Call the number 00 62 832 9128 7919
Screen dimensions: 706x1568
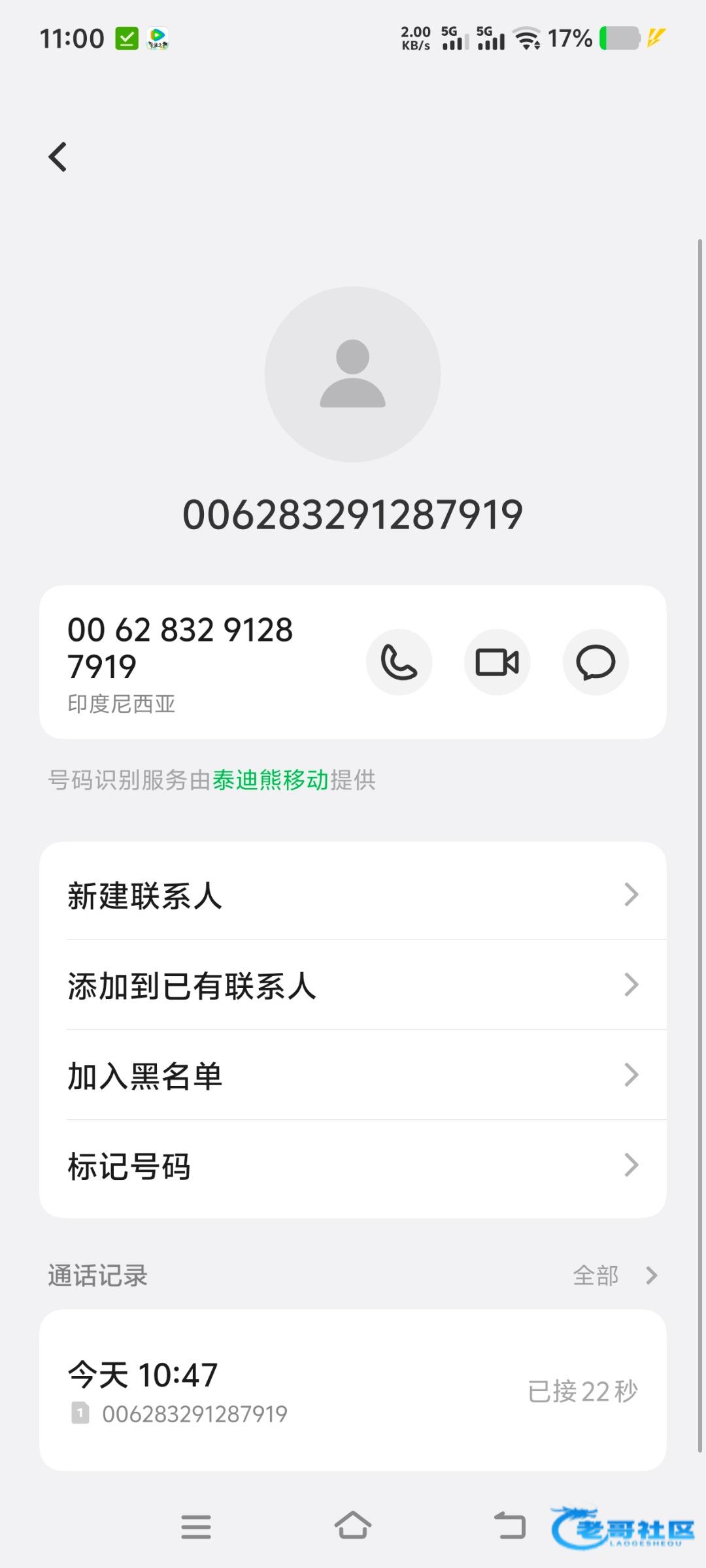399,662
